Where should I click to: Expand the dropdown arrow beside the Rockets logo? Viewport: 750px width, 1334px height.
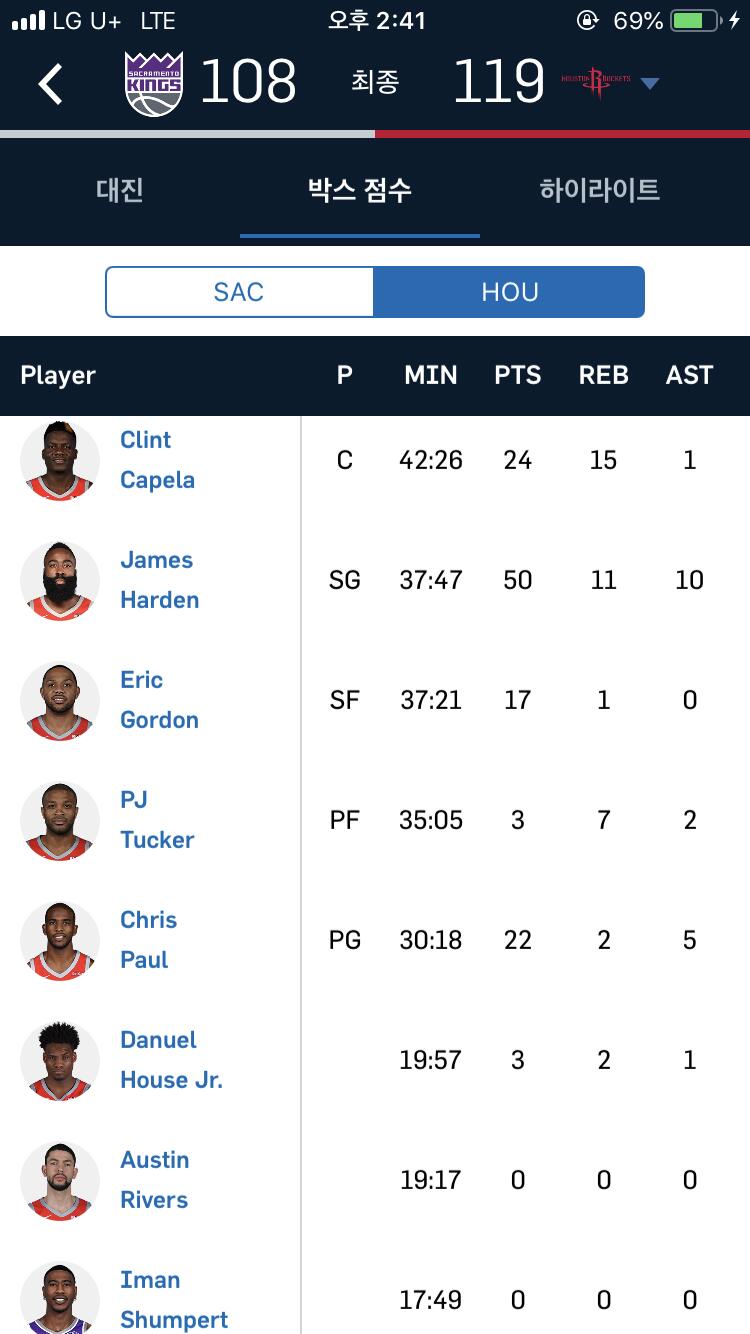[650, 84]
